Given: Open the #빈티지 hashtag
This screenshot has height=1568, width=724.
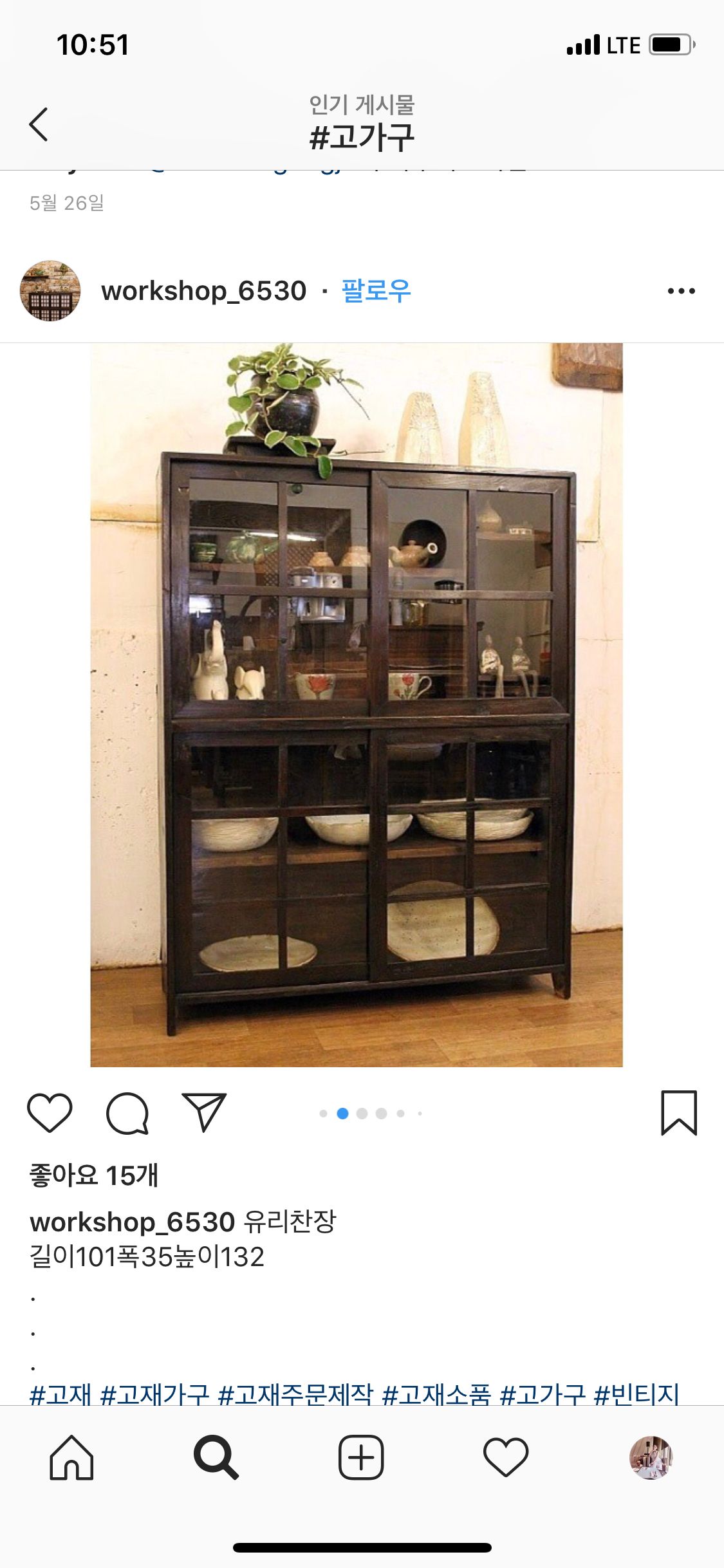Looking at the screenshot, I should [636, 1394].
